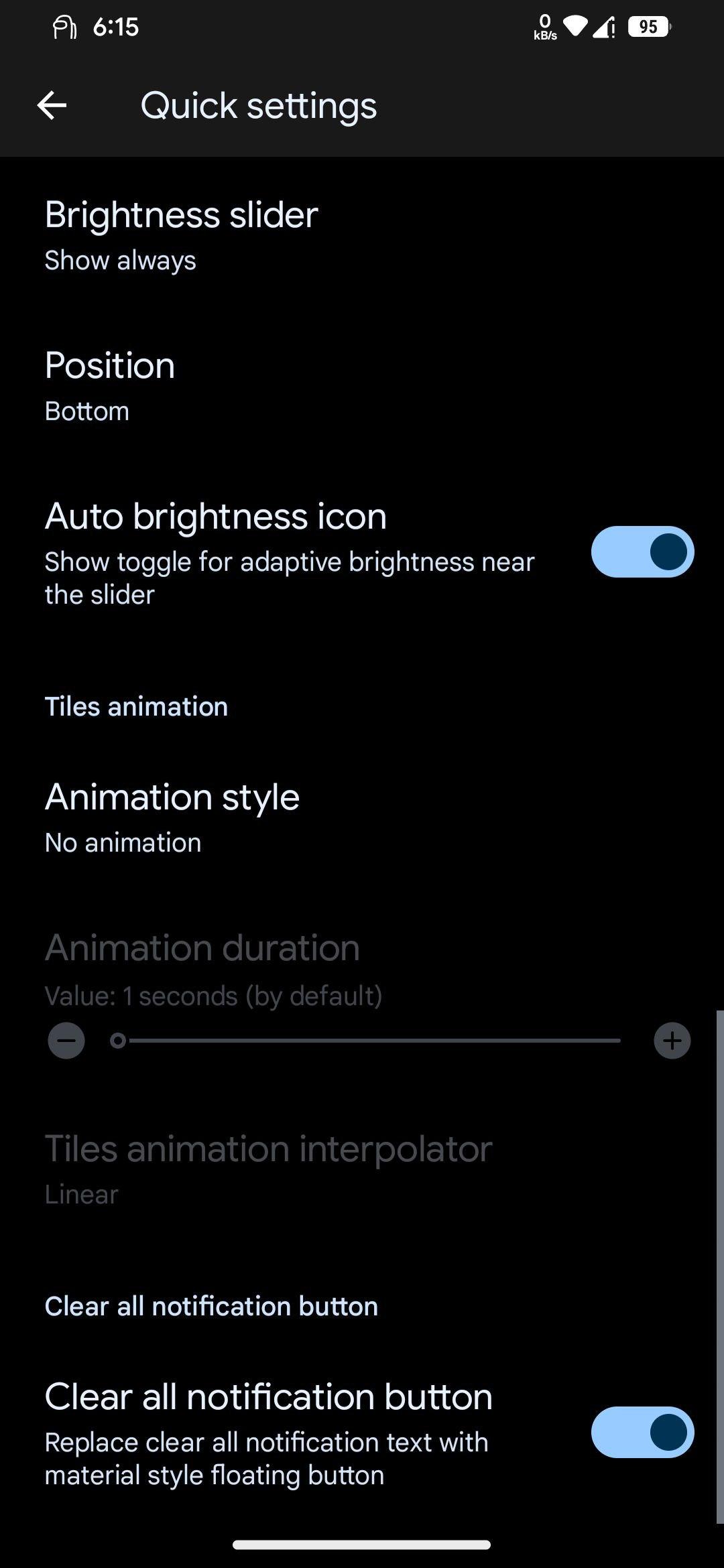Go back from Quick settings

(52, 105)
